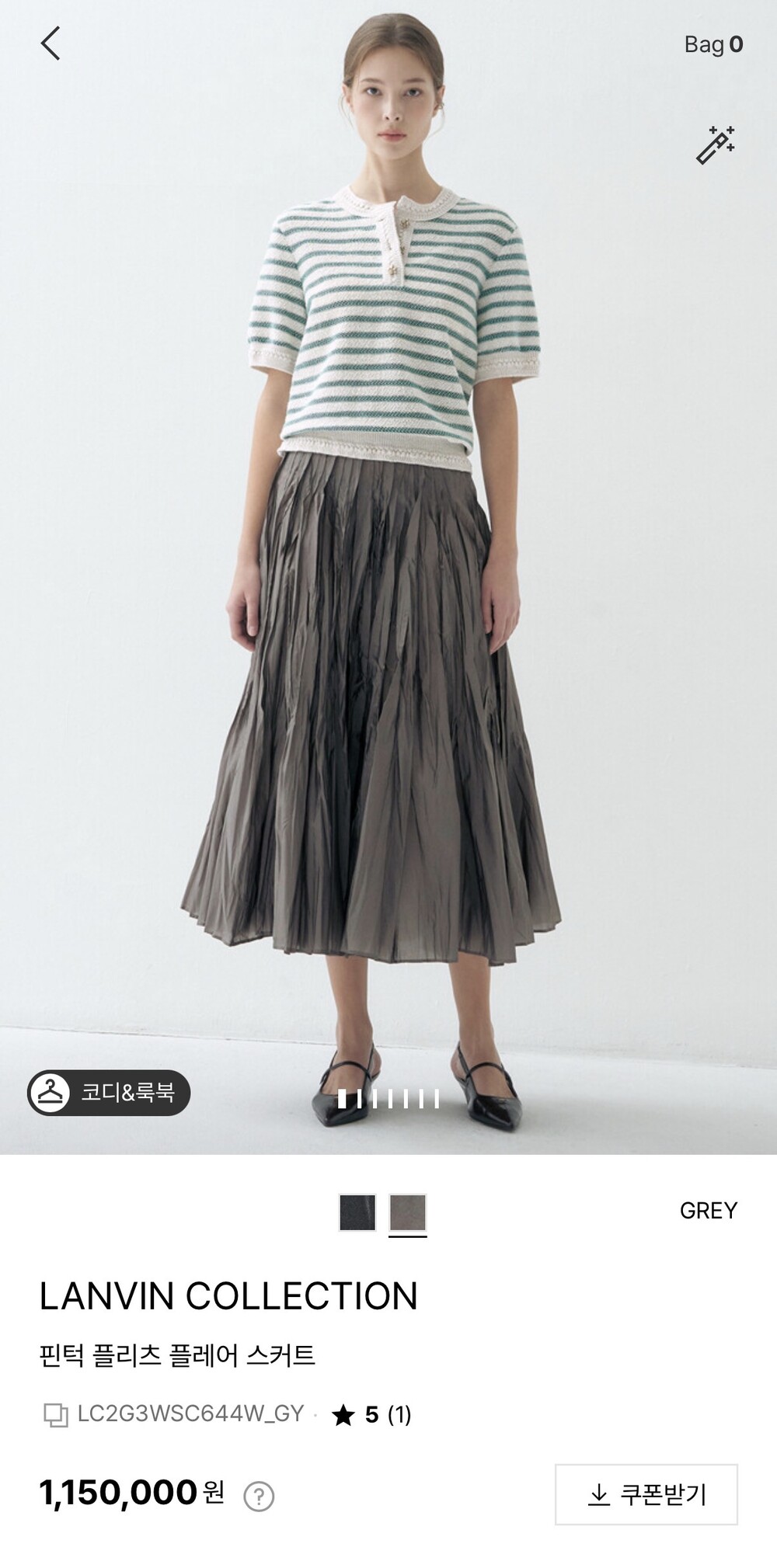
Task: Select the grey color swatch
Action: click(408, 1212)
